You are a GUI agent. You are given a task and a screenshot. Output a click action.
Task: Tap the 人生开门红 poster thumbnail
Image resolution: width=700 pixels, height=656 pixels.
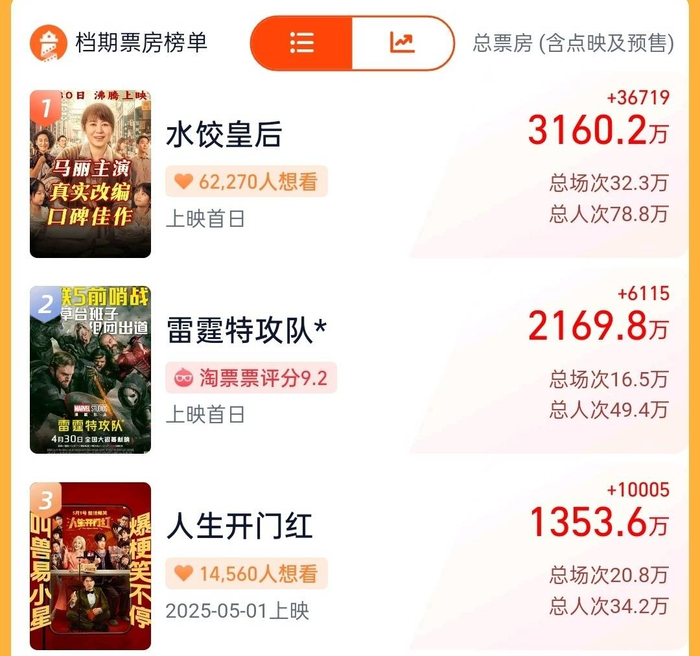(90, 566)
